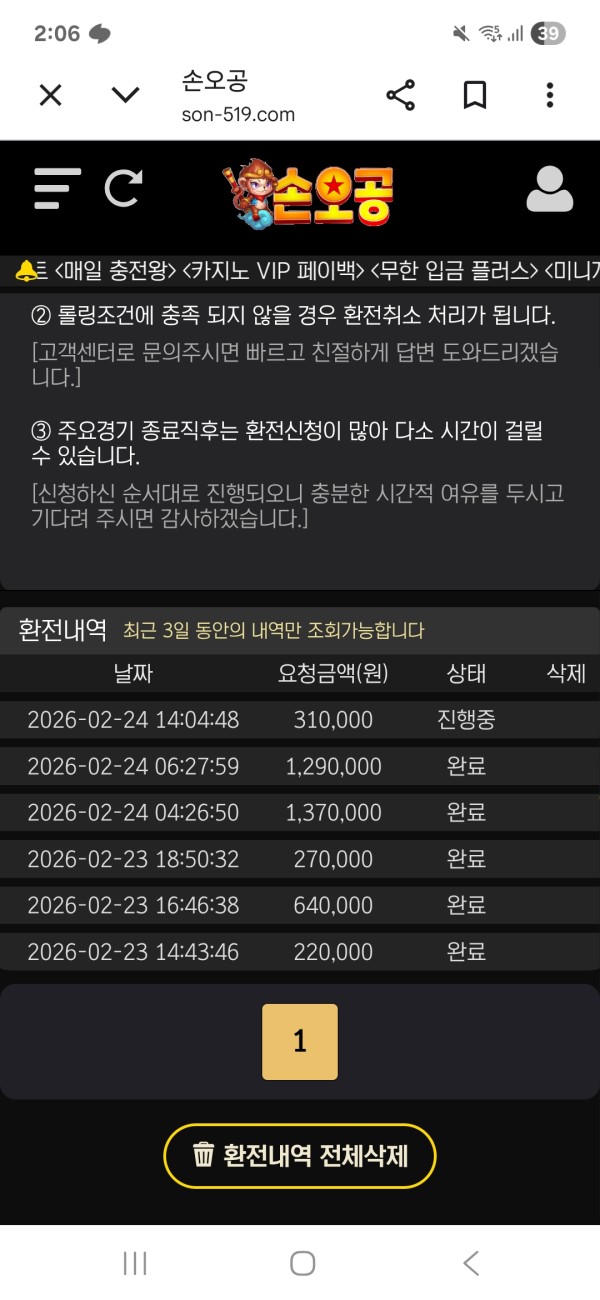Tap the 환전내역 전체삭제 button
This screenshot has width=600, height=1300.
click(300, 1156)
